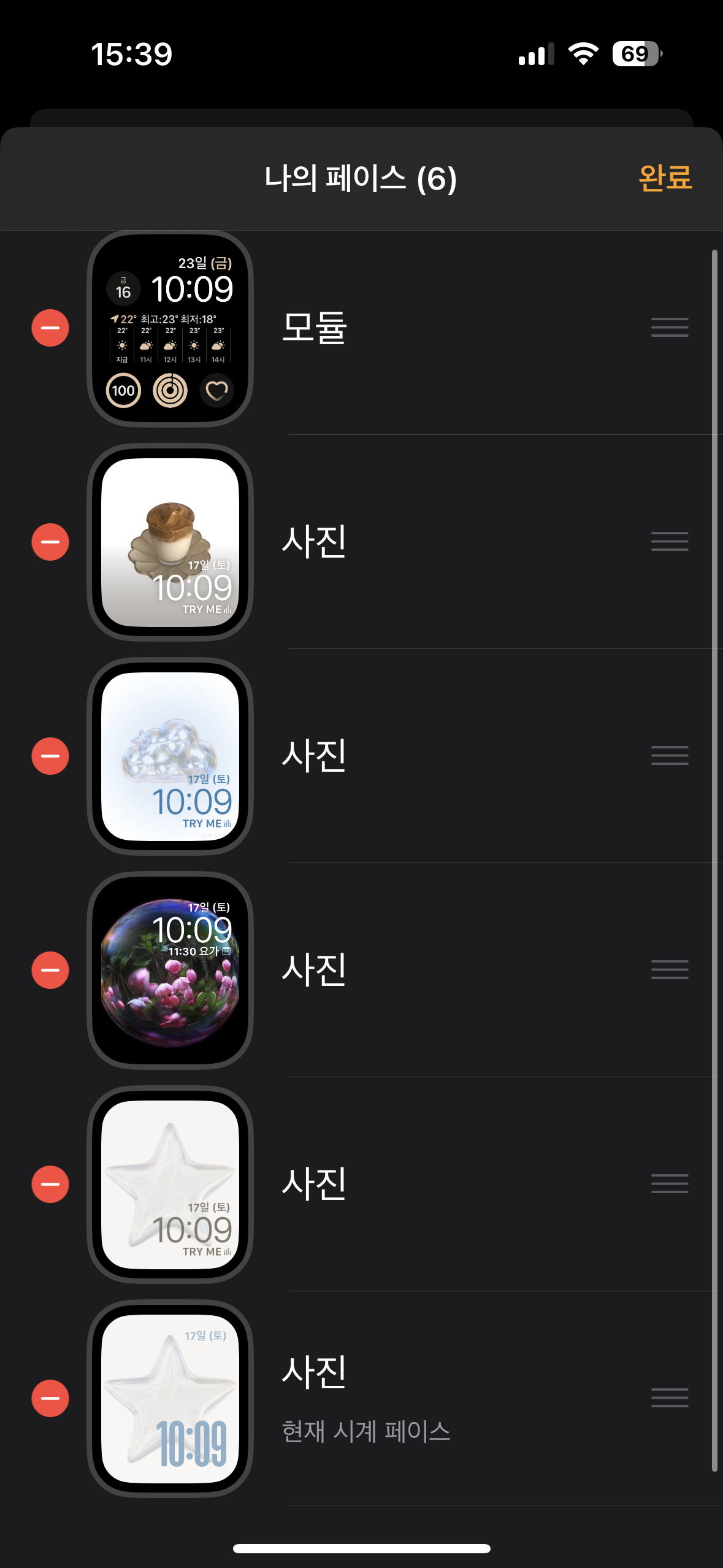Delete the cloud photo watch face

[50, 756]
